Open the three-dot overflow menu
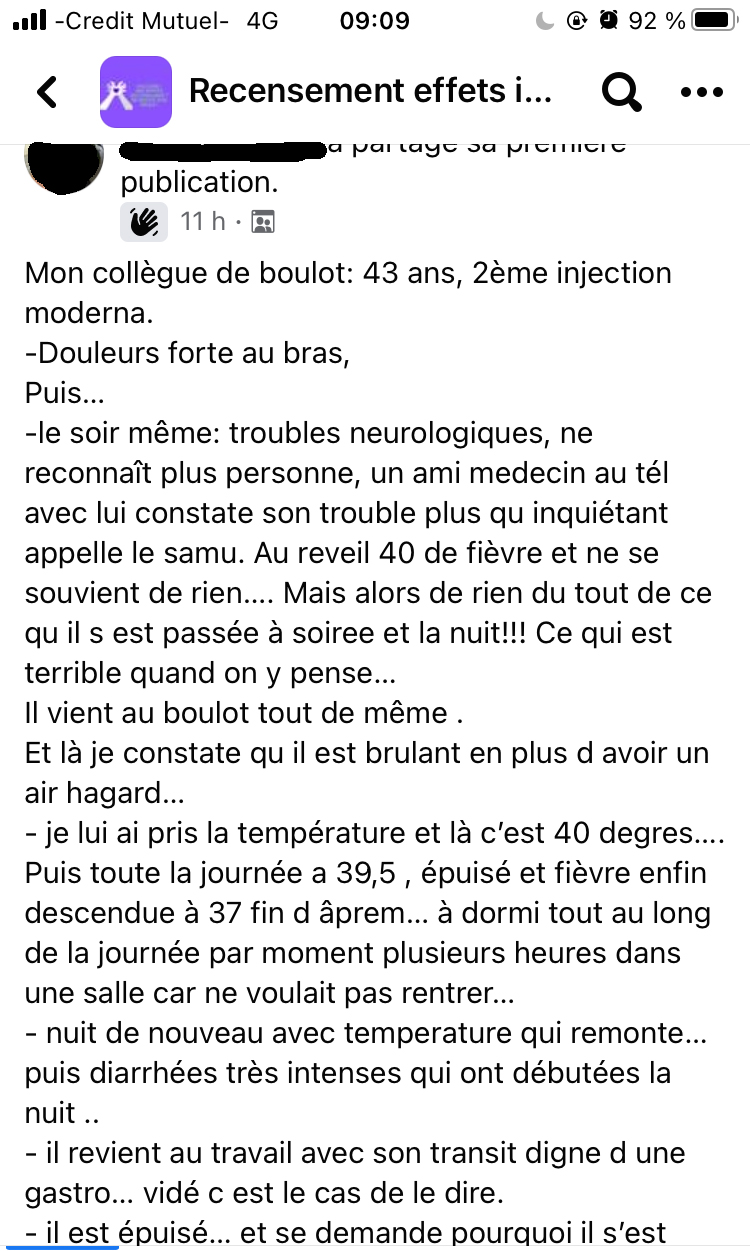 pyautogui.click(x=700, y=92)
